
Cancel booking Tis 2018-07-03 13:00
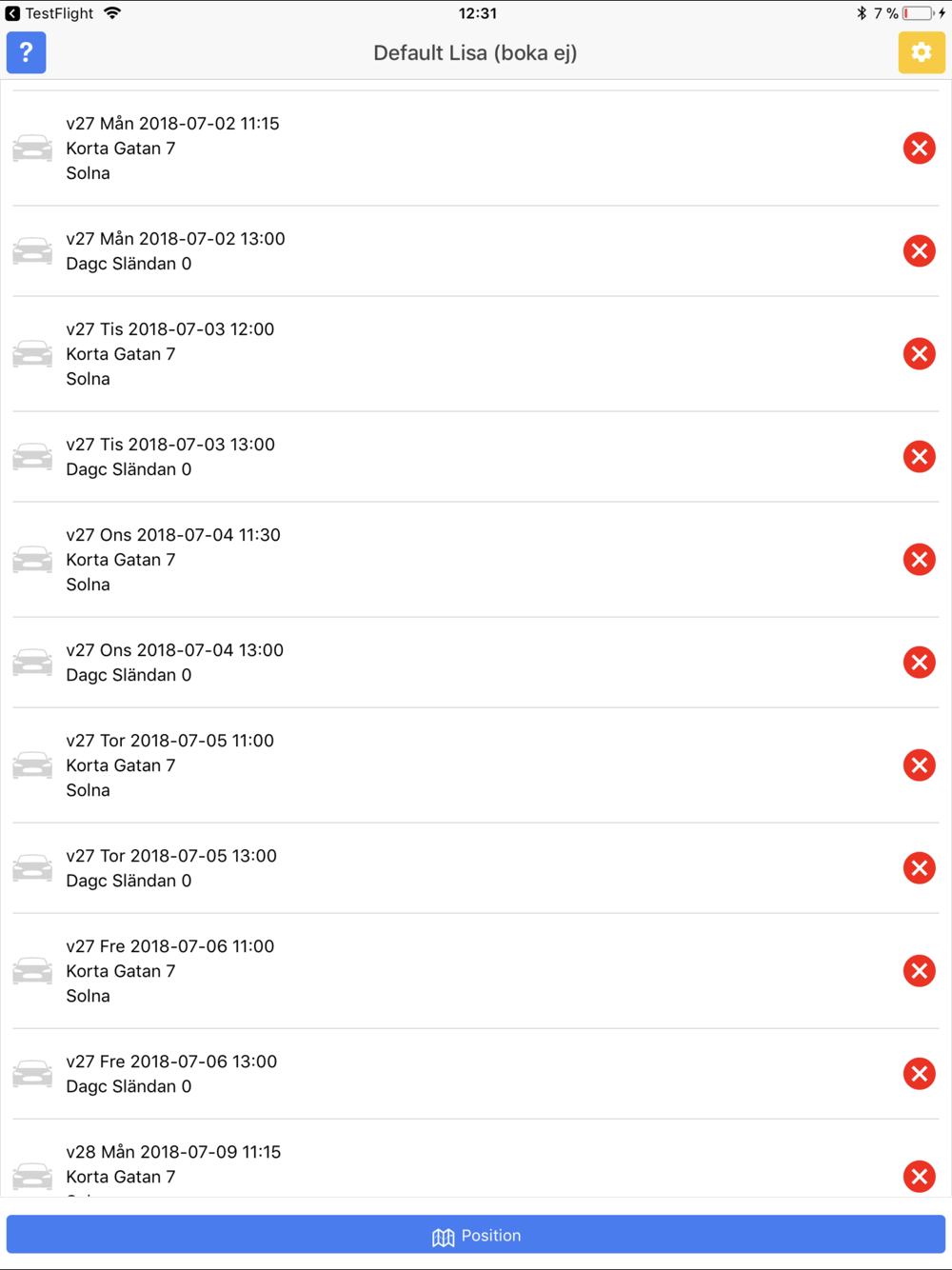tap(919, 457)
